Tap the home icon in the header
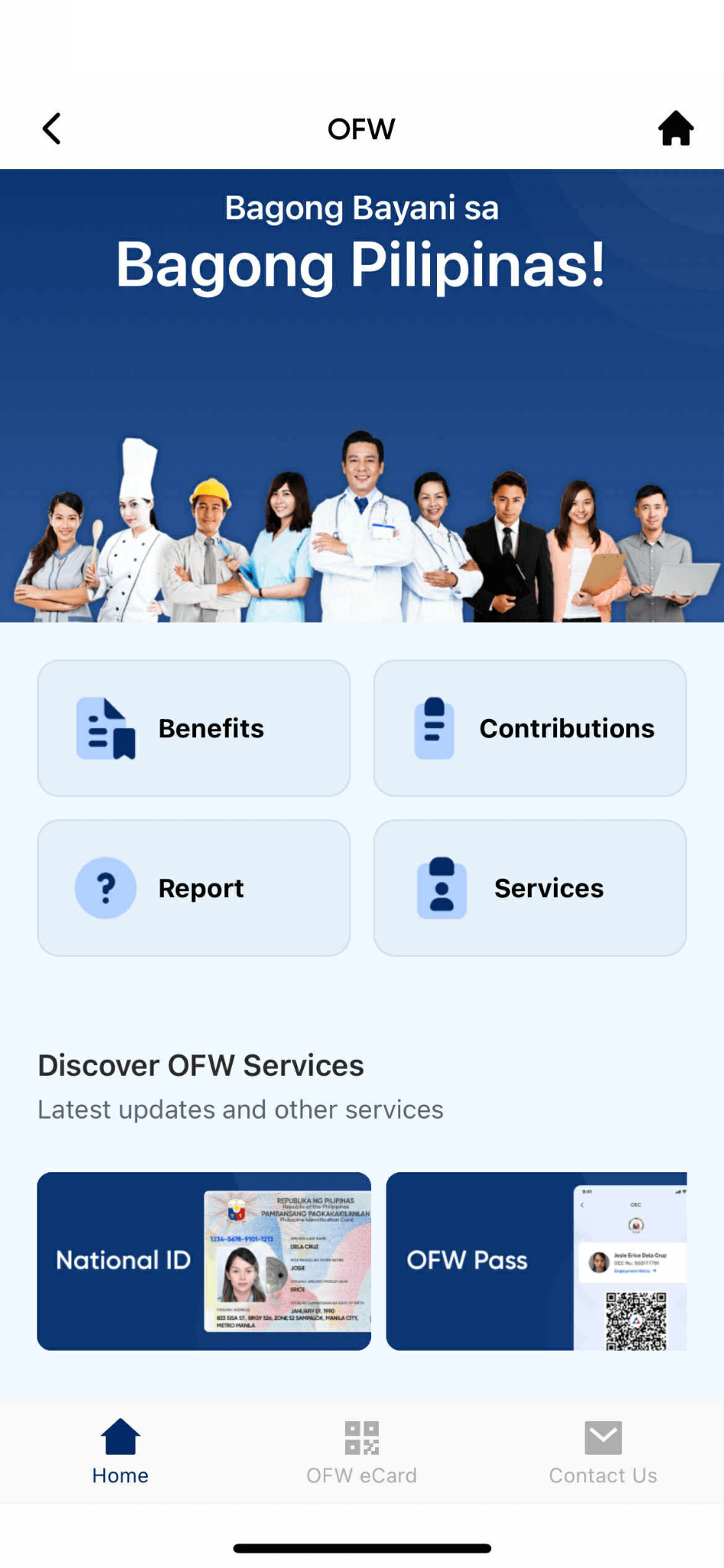 tap(675, 129)
